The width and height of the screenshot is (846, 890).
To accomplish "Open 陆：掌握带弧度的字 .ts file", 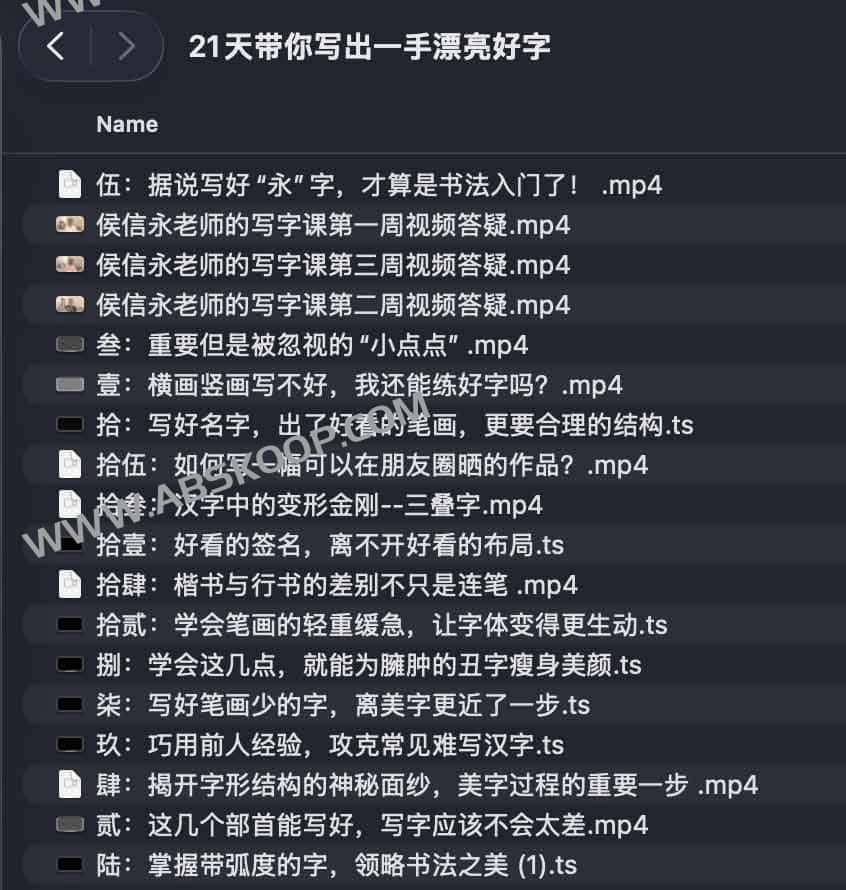I will [336, 865].
